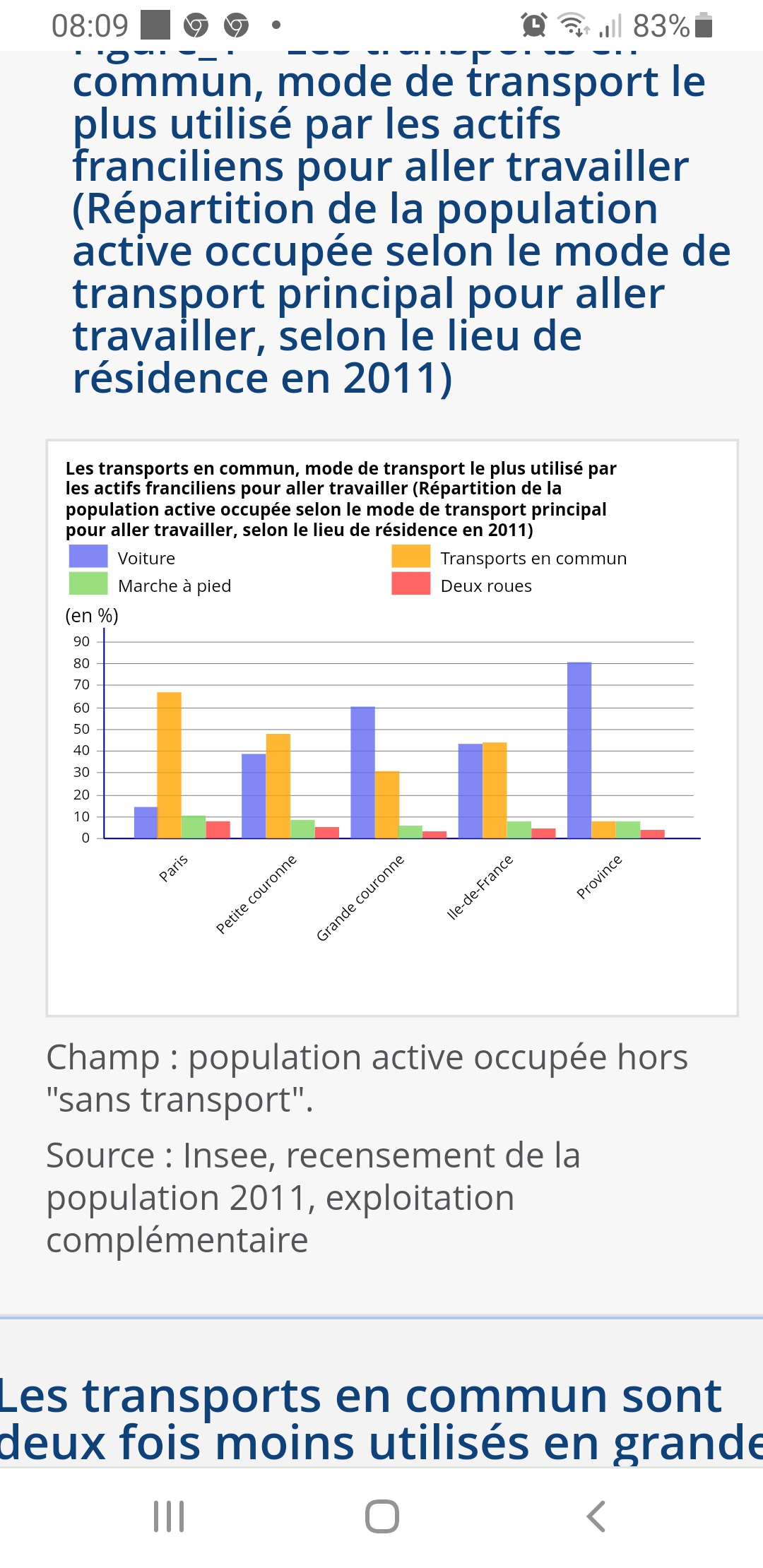763x1568 pixels.
Task: Toggle the Transports en commun legend item
Action: 509,557
